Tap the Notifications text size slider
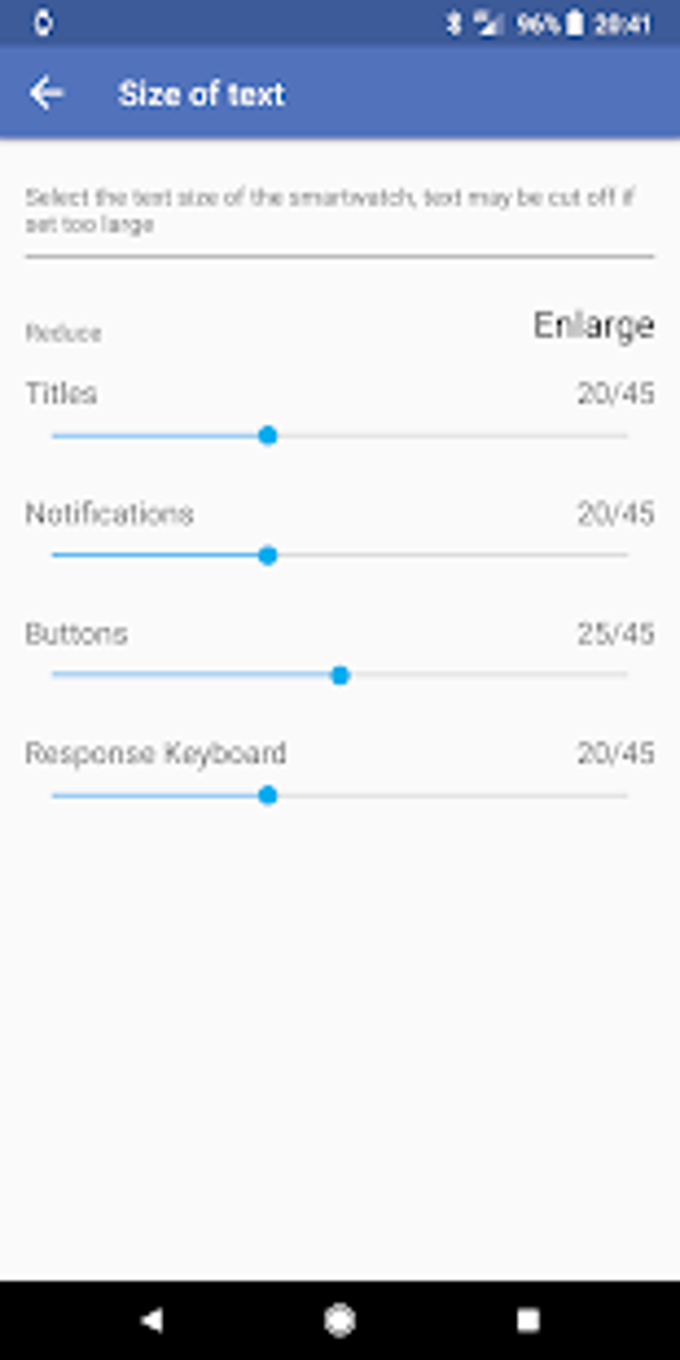 pyautogui.click(x=340, y=556)
